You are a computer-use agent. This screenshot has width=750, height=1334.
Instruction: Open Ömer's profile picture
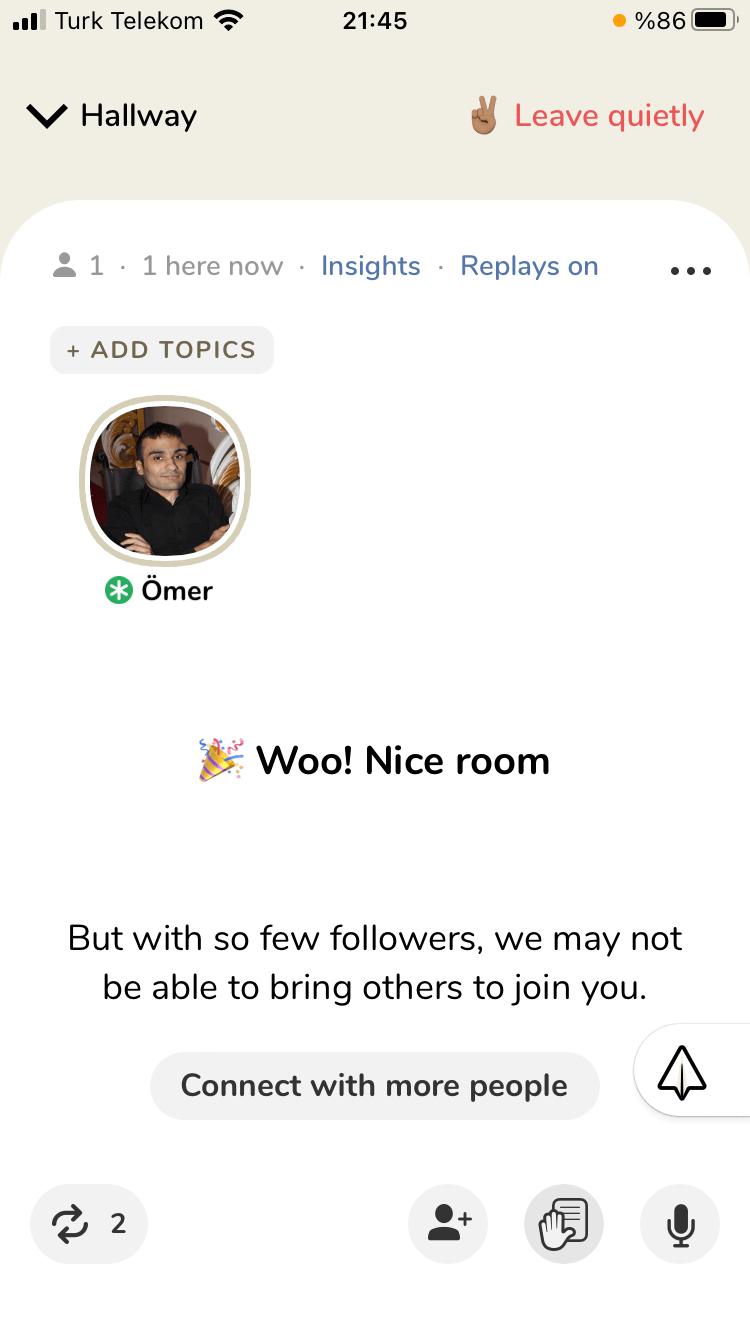(165, 482)
